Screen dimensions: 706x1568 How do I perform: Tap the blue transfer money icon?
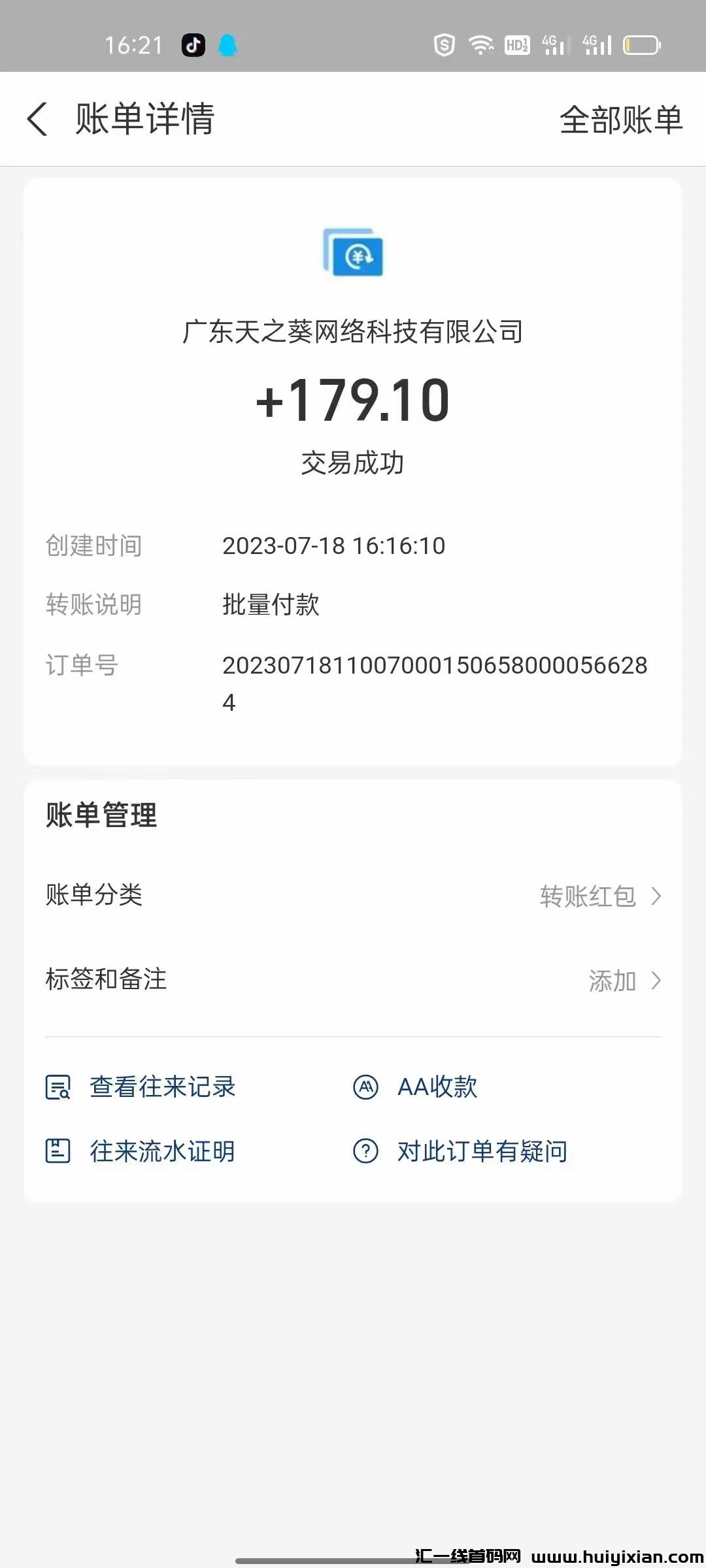tap(353, 254)
